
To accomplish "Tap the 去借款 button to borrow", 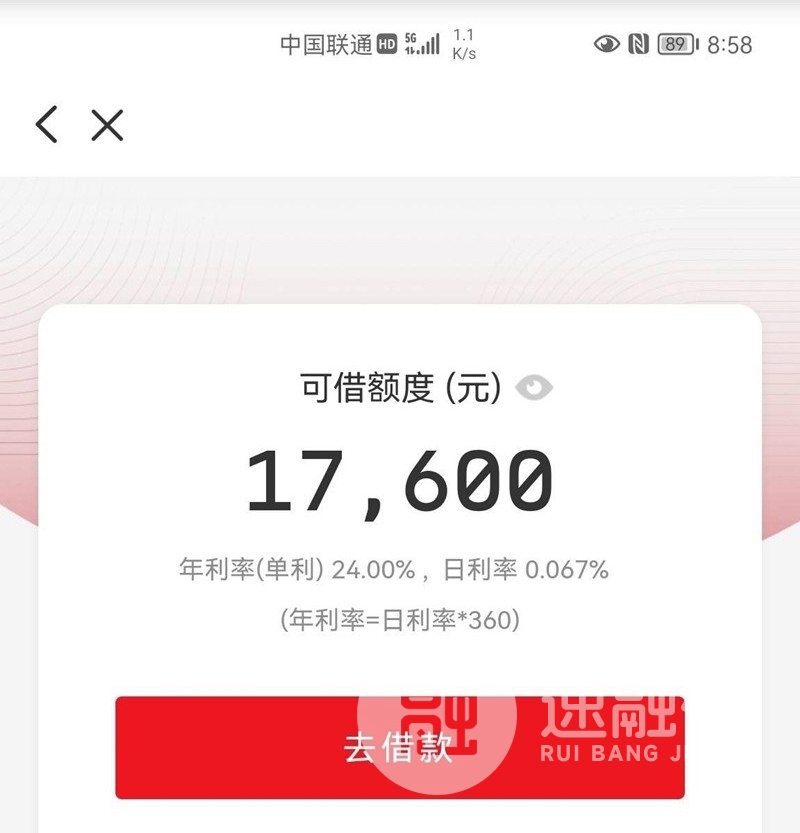I will [399, 747].
